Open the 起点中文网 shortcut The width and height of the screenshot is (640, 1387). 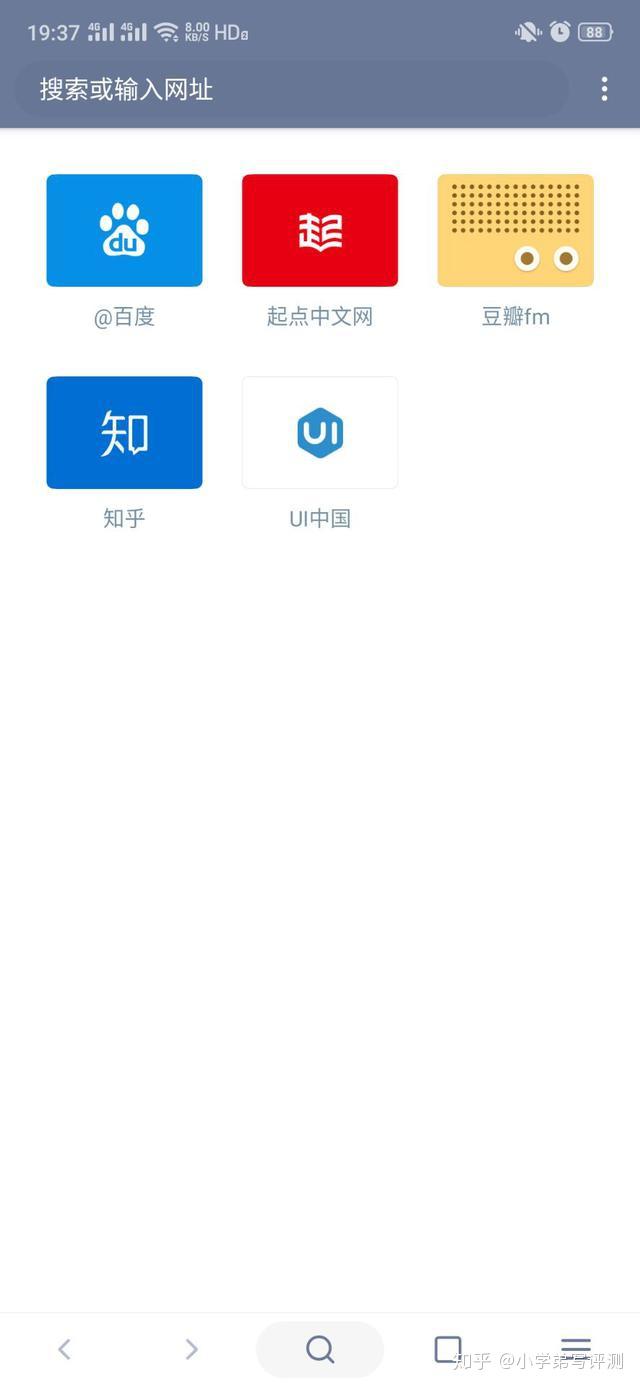320,231
